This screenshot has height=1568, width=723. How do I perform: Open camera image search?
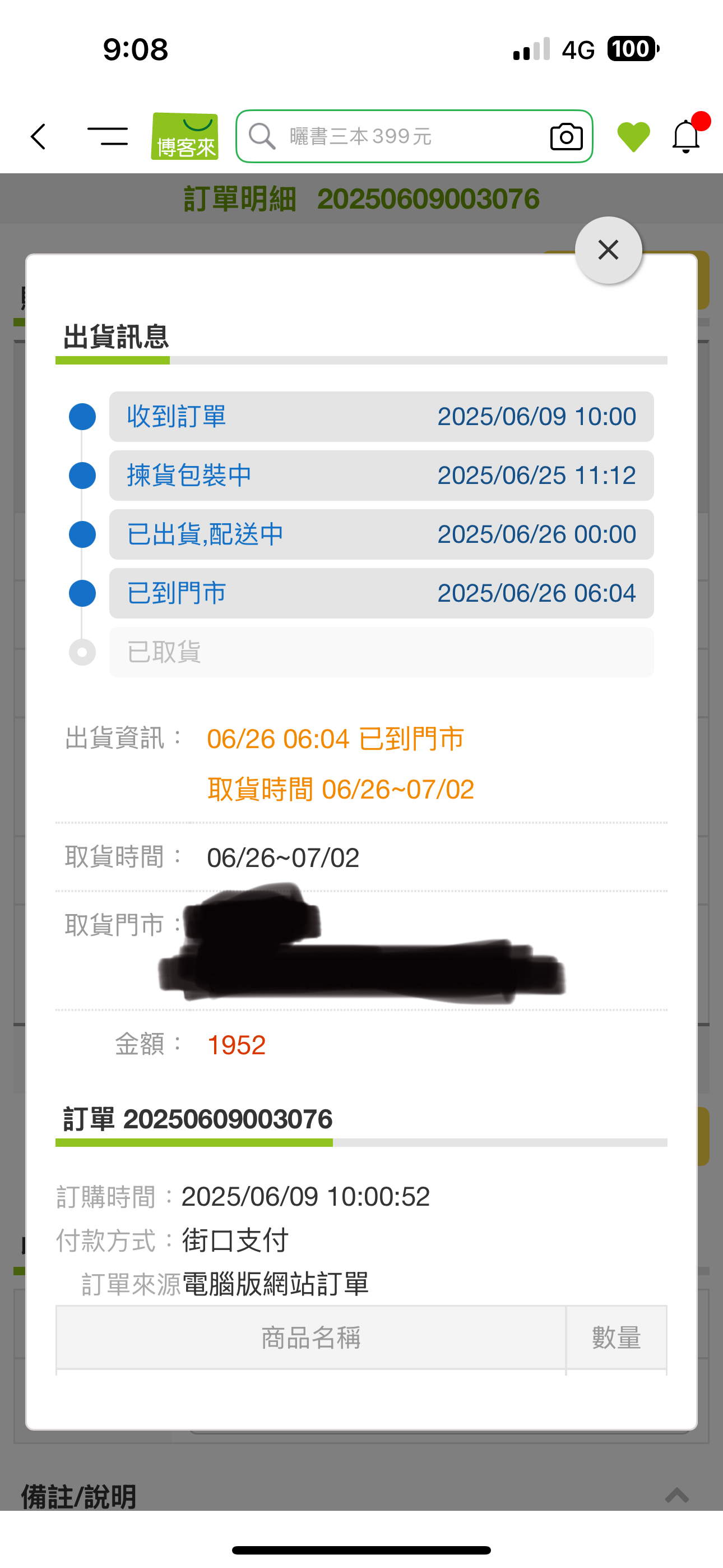tap(566, 136)
